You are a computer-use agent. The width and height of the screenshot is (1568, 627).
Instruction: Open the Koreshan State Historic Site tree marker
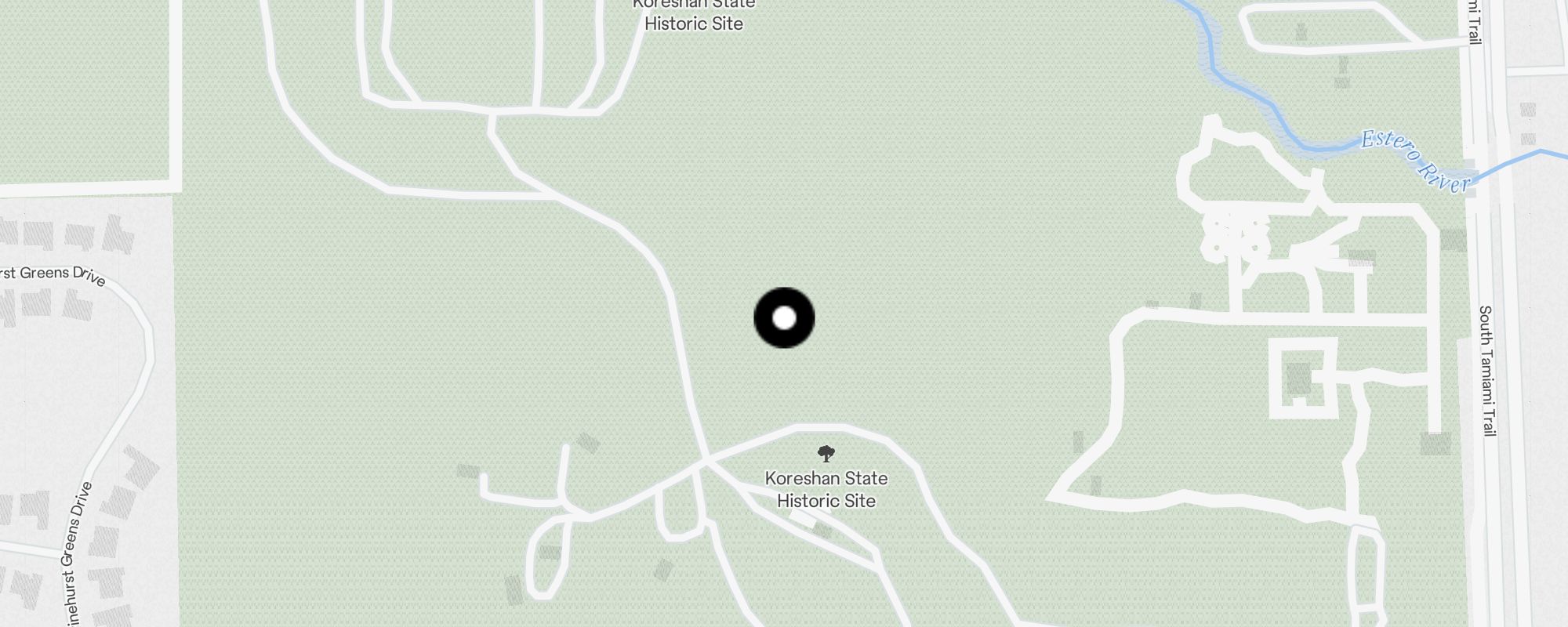826,454
